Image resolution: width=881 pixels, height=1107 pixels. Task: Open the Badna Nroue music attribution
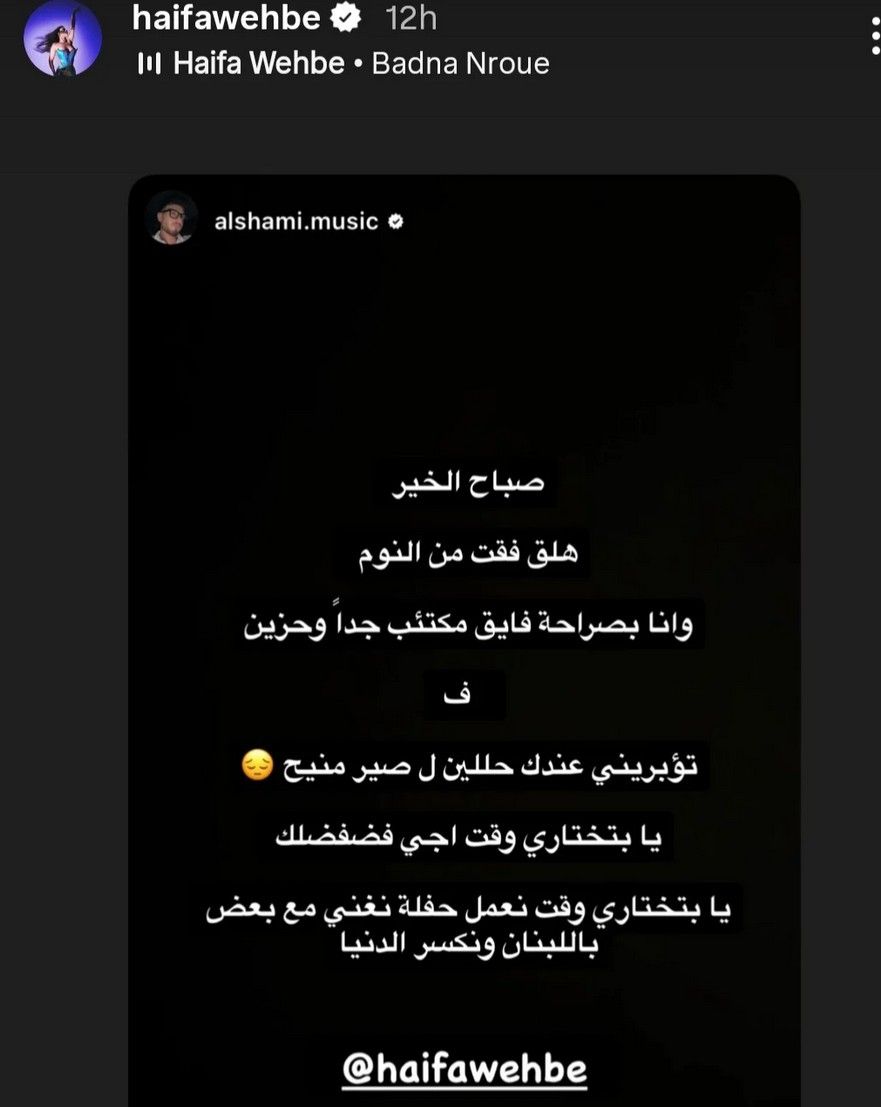(343, 64)
